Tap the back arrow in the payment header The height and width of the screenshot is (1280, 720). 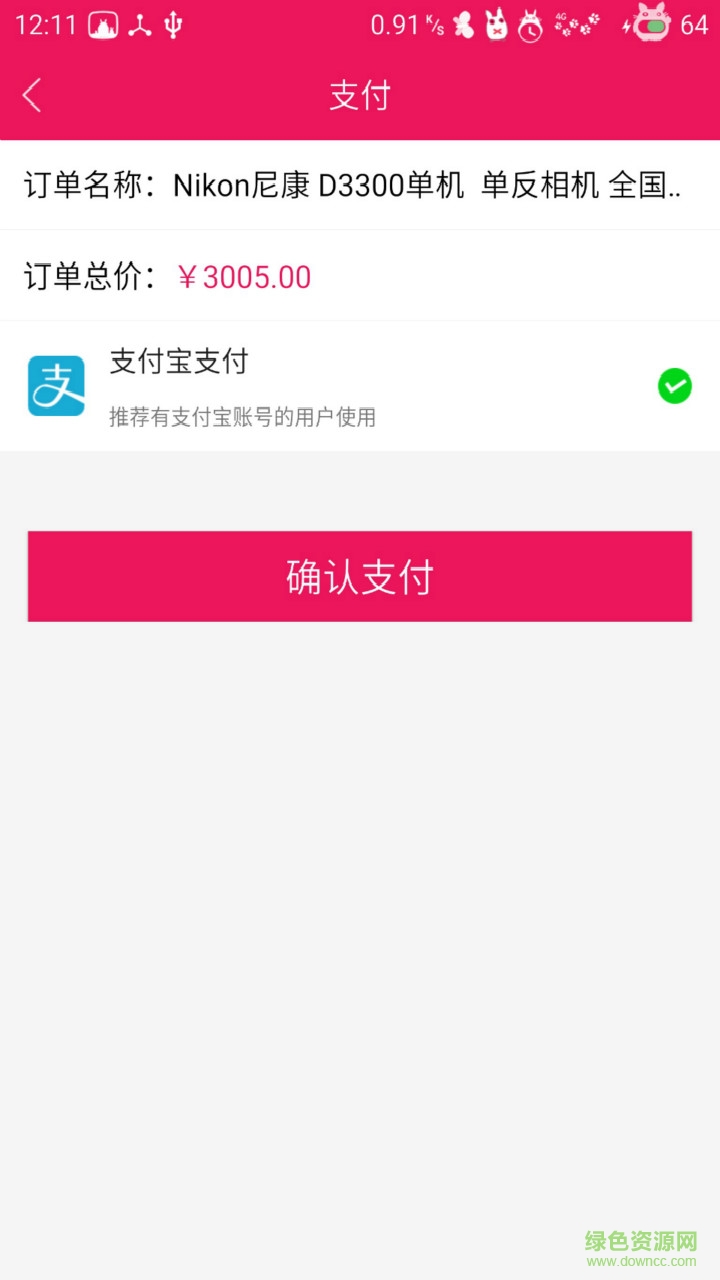(x=31, y=94)
